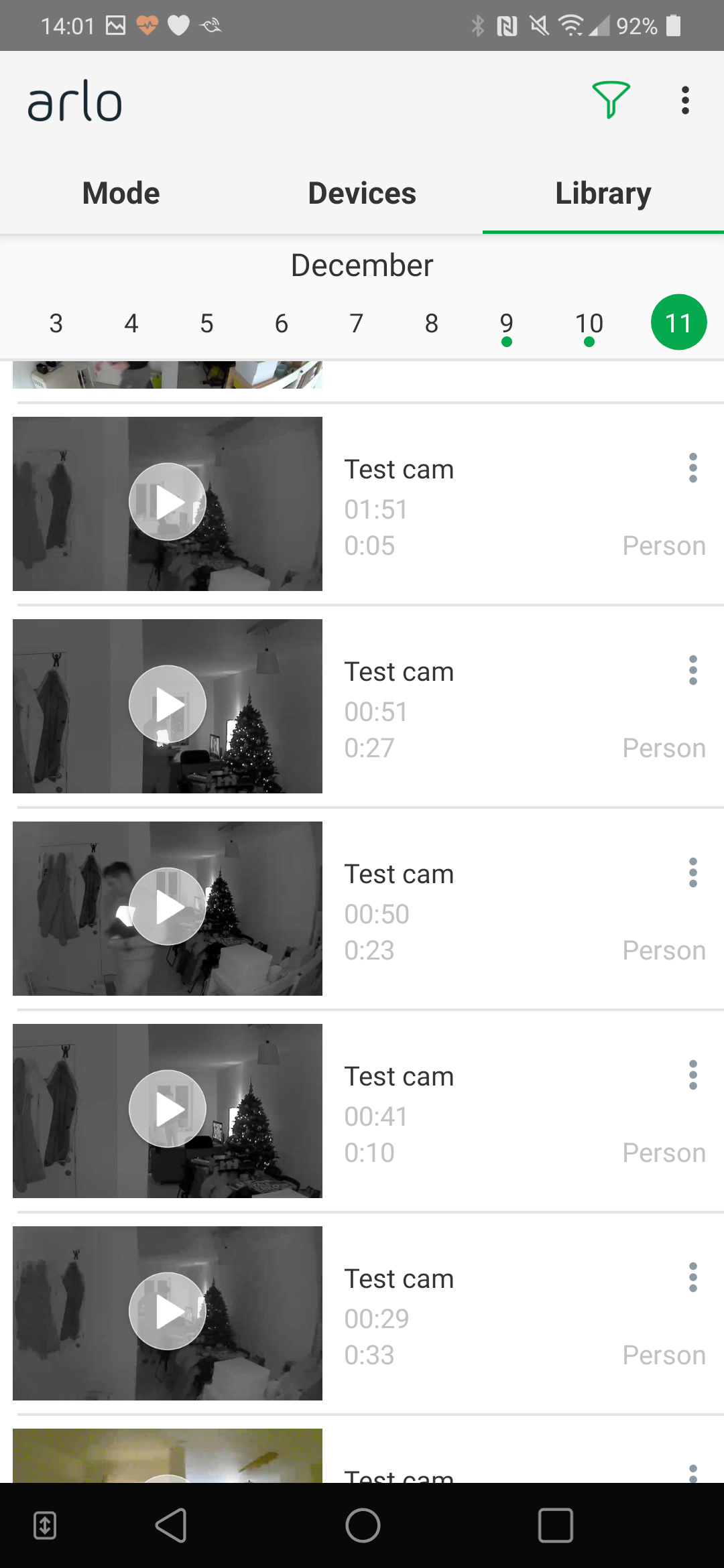Screen dimensions: 724x1568
Task: Select December 9 in the date strip
Action: coord(507,324)
